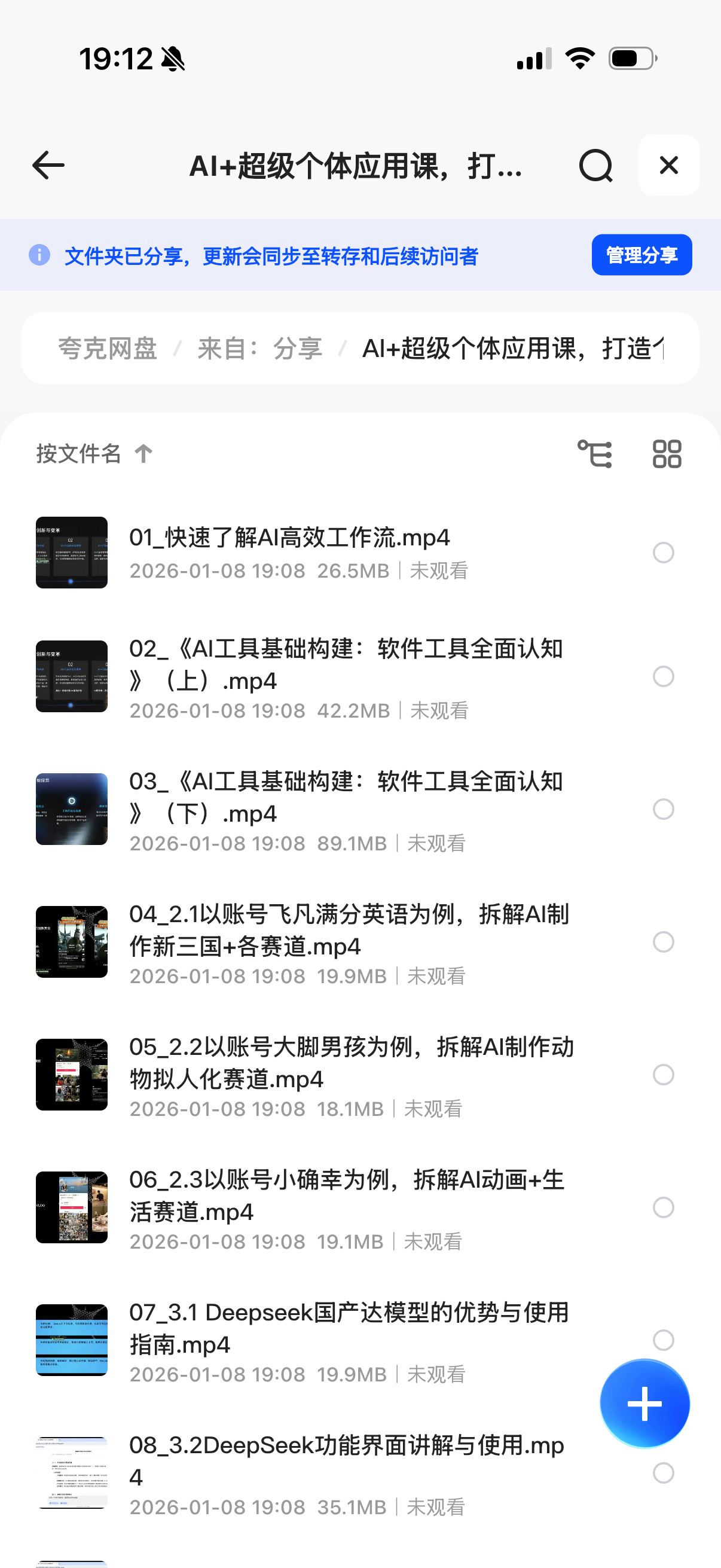Select the 05_2.2 大脚男孩 video
The width and height of the screenshot is (721, 1568).
pos(663,1075)
